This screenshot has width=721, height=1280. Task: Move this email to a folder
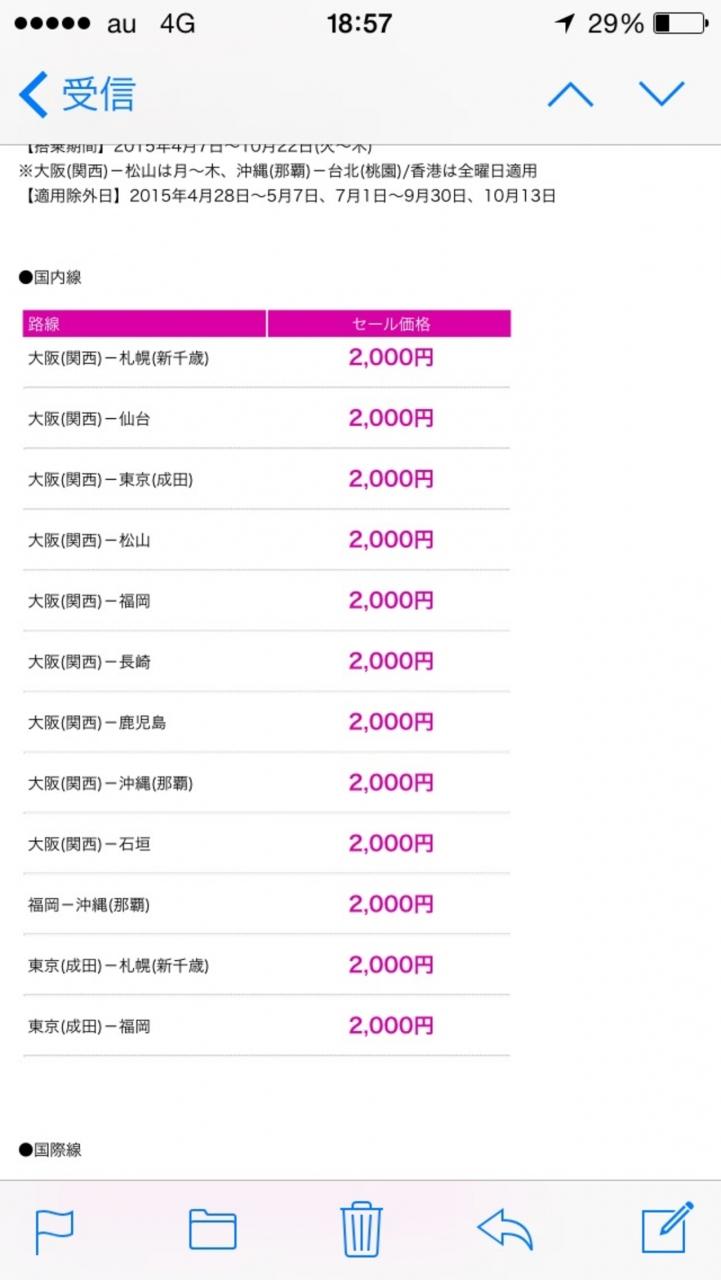tap(213, 1230)
